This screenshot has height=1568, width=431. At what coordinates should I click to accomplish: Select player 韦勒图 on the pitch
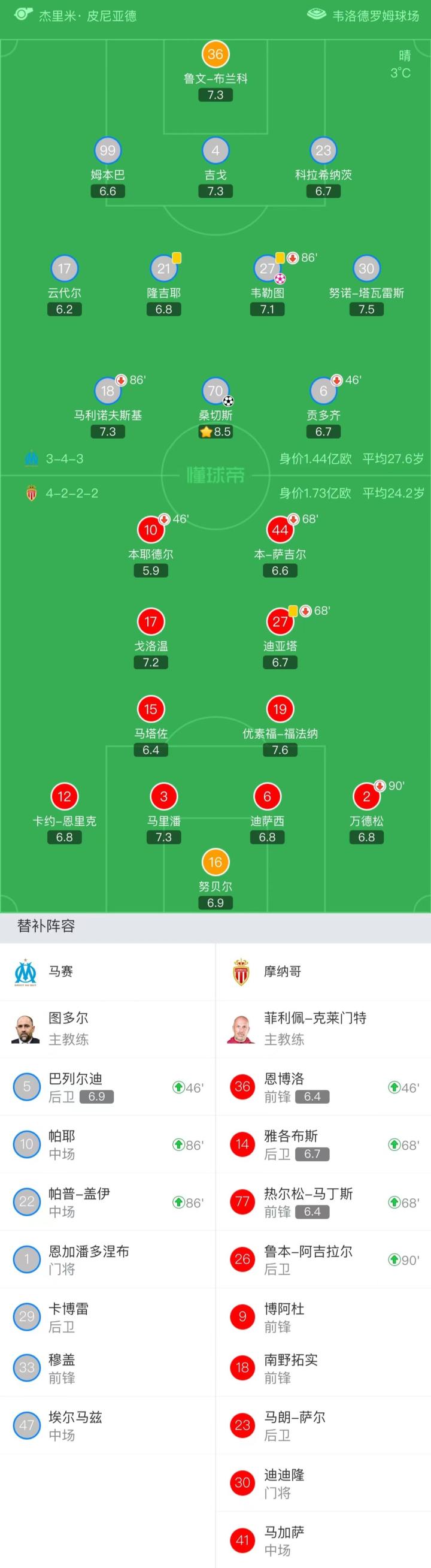[268, 269]
